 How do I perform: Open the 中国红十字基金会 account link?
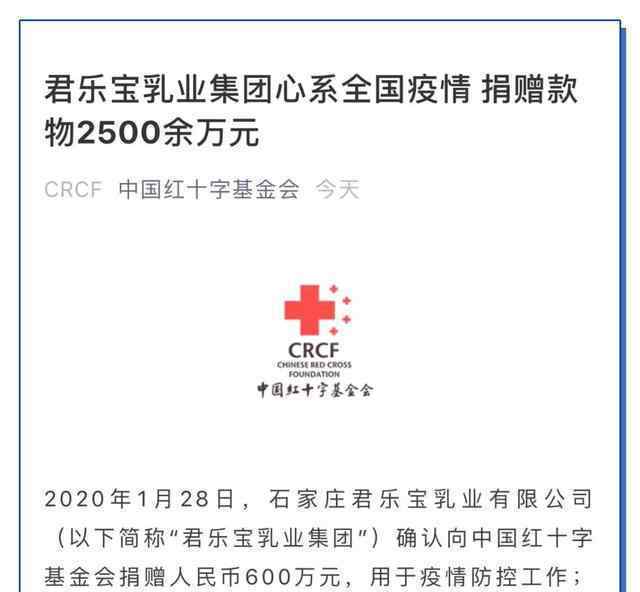point(209,190)
